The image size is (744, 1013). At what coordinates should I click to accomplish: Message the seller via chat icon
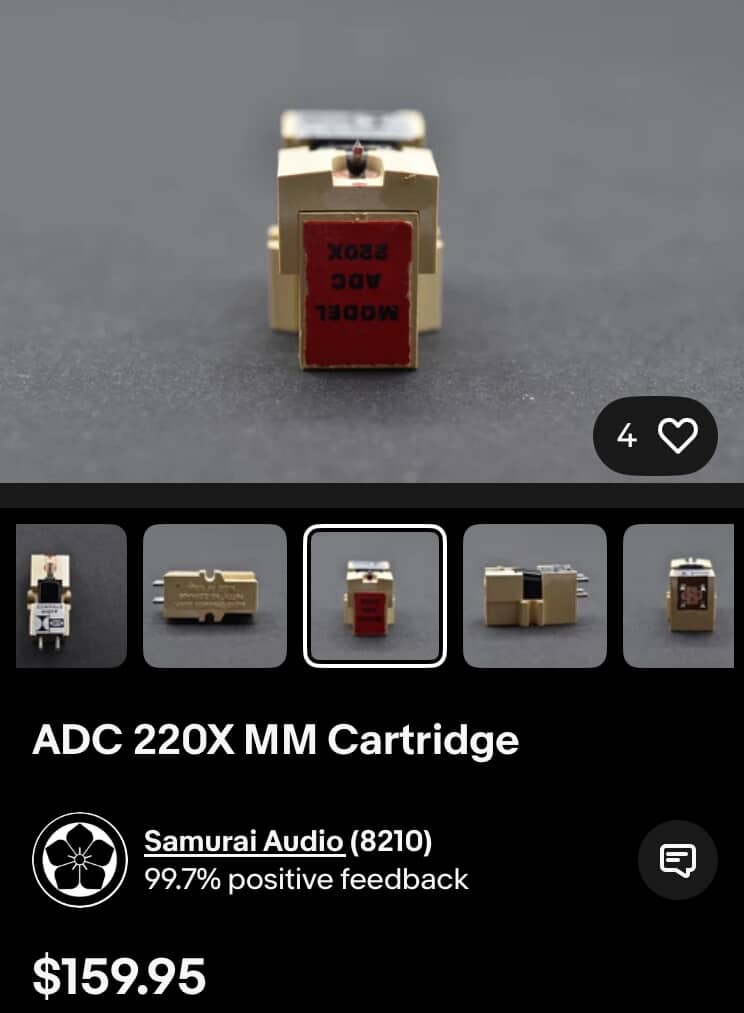[677, 860]
